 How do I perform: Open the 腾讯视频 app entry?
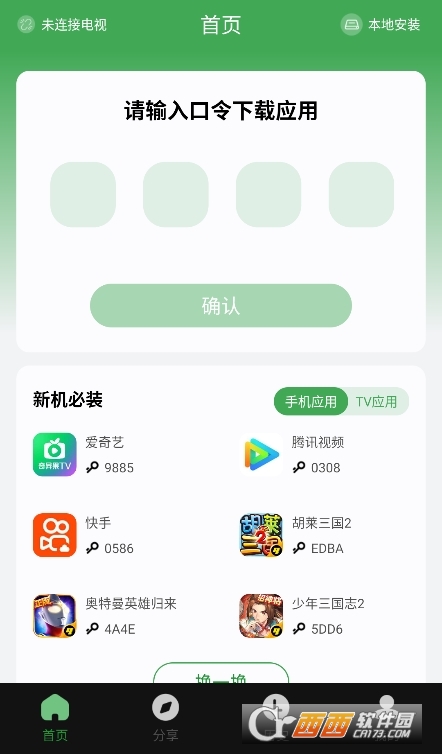292,454
